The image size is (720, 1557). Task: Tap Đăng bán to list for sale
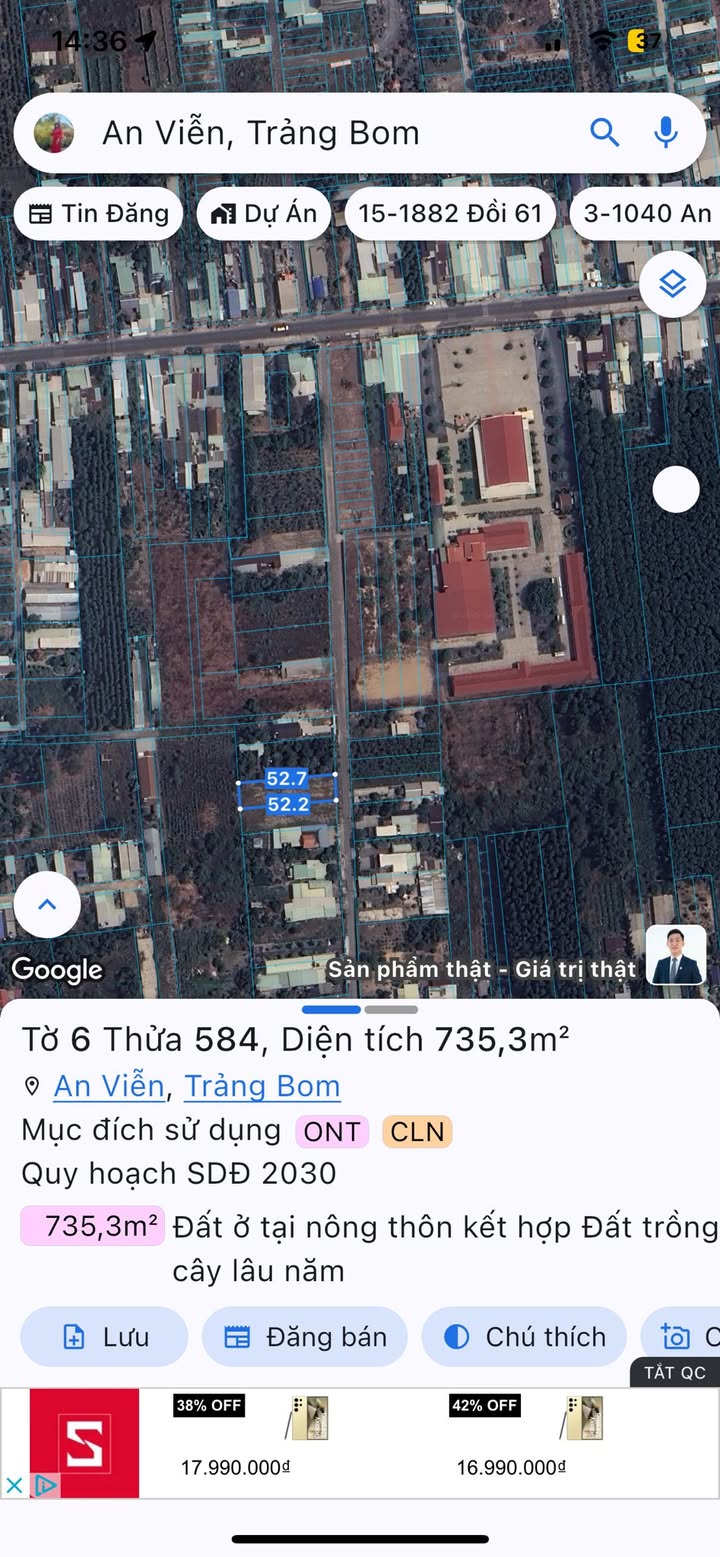[305, 1337]
